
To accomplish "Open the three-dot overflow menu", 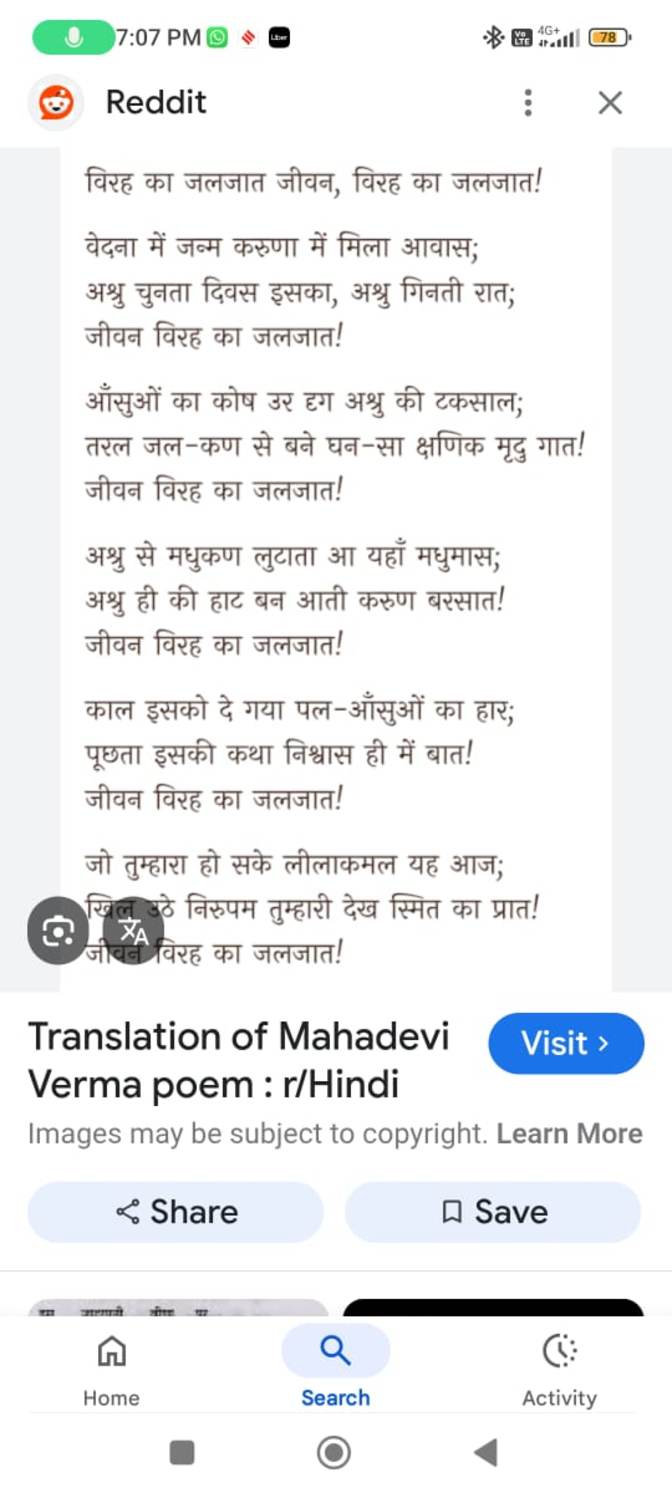I will click(528, 102).
